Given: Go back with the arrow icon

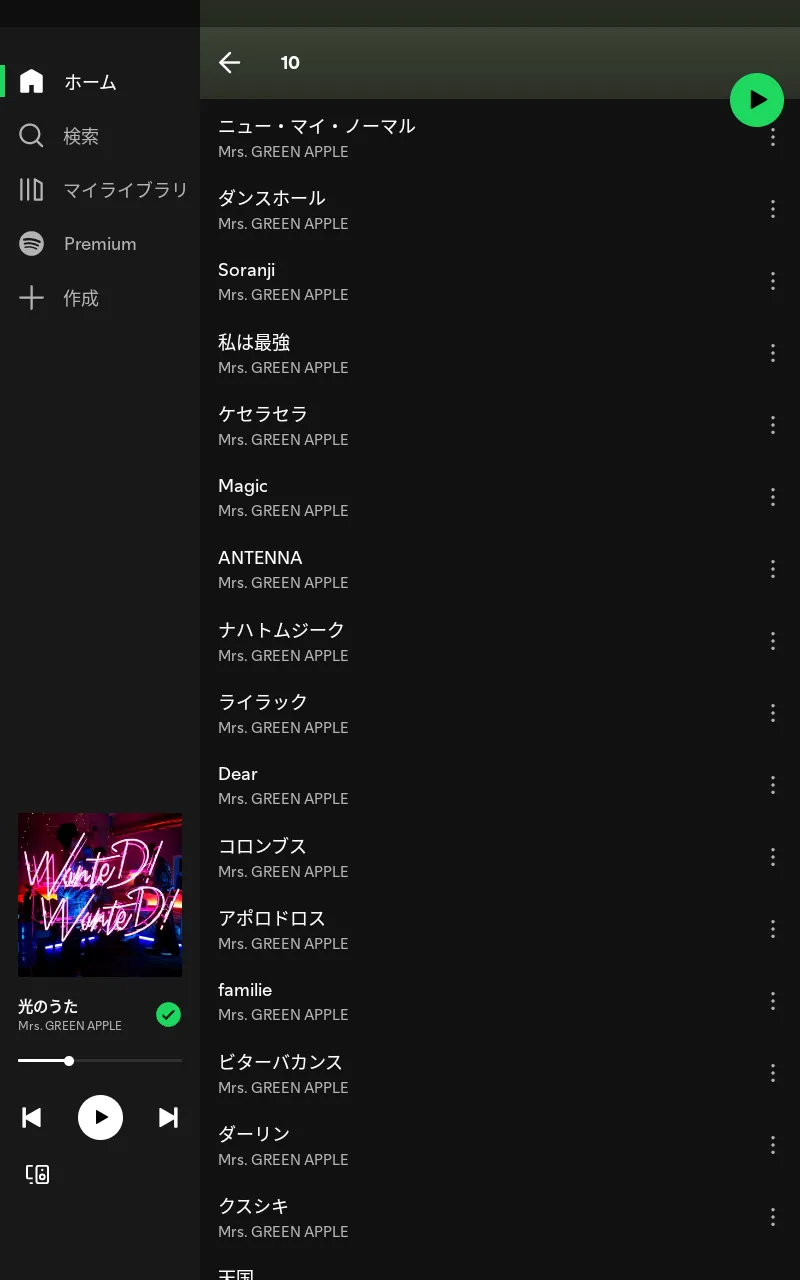Looking at the screenshot, I should (x=230, y=63).
